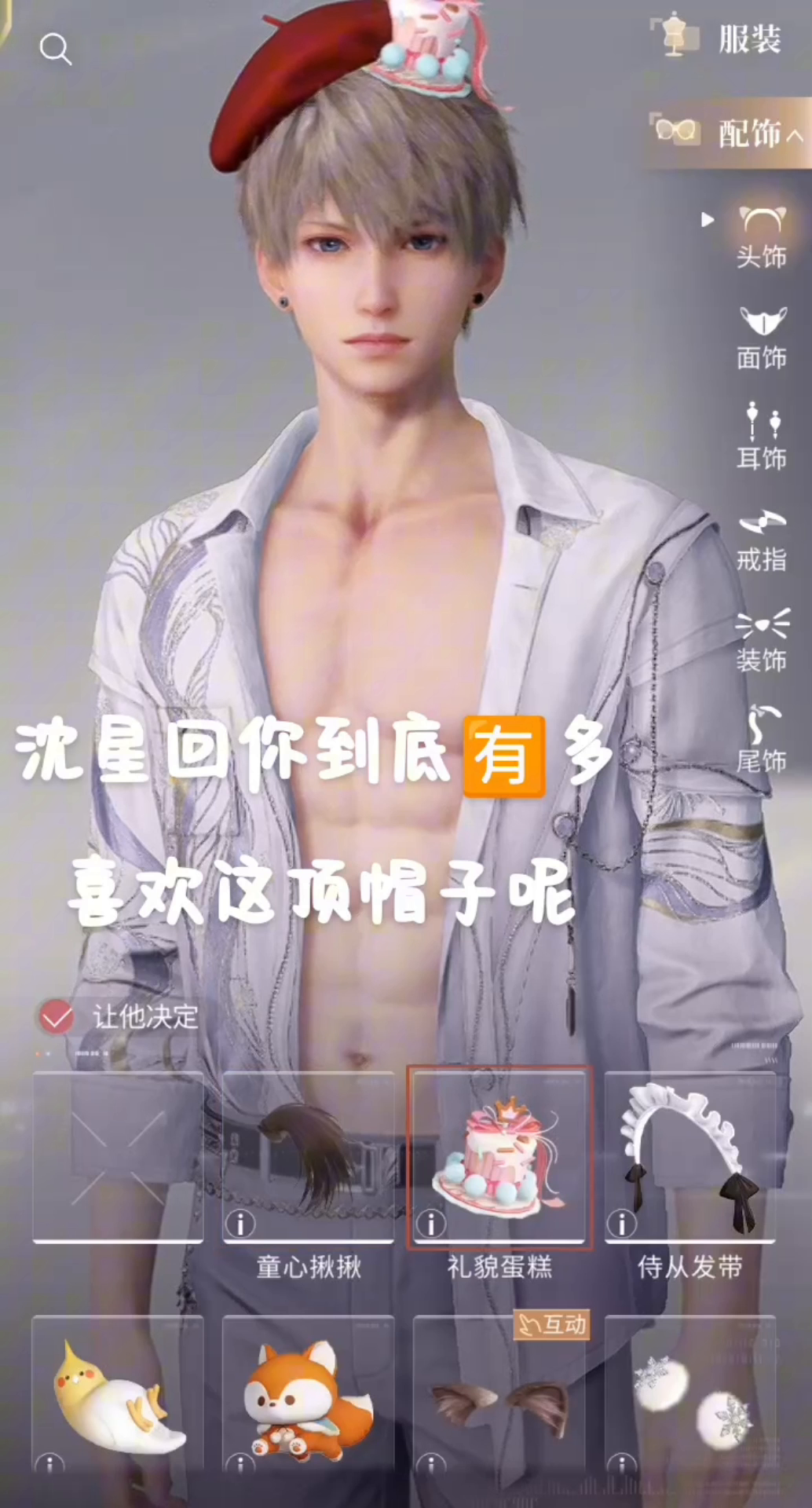Select the 面饰 subcategory

761,338
